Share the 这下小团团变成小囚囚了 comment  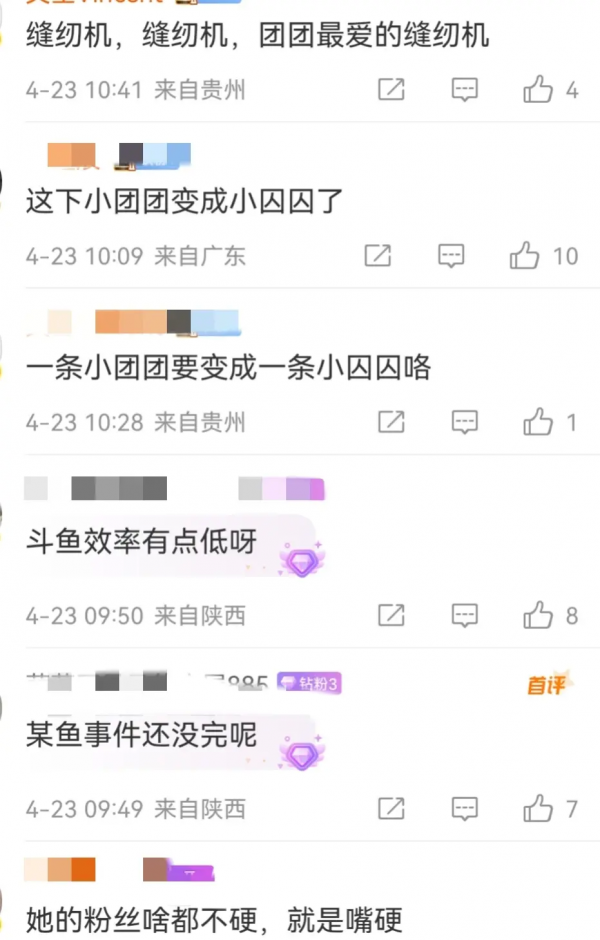(378, 256)
